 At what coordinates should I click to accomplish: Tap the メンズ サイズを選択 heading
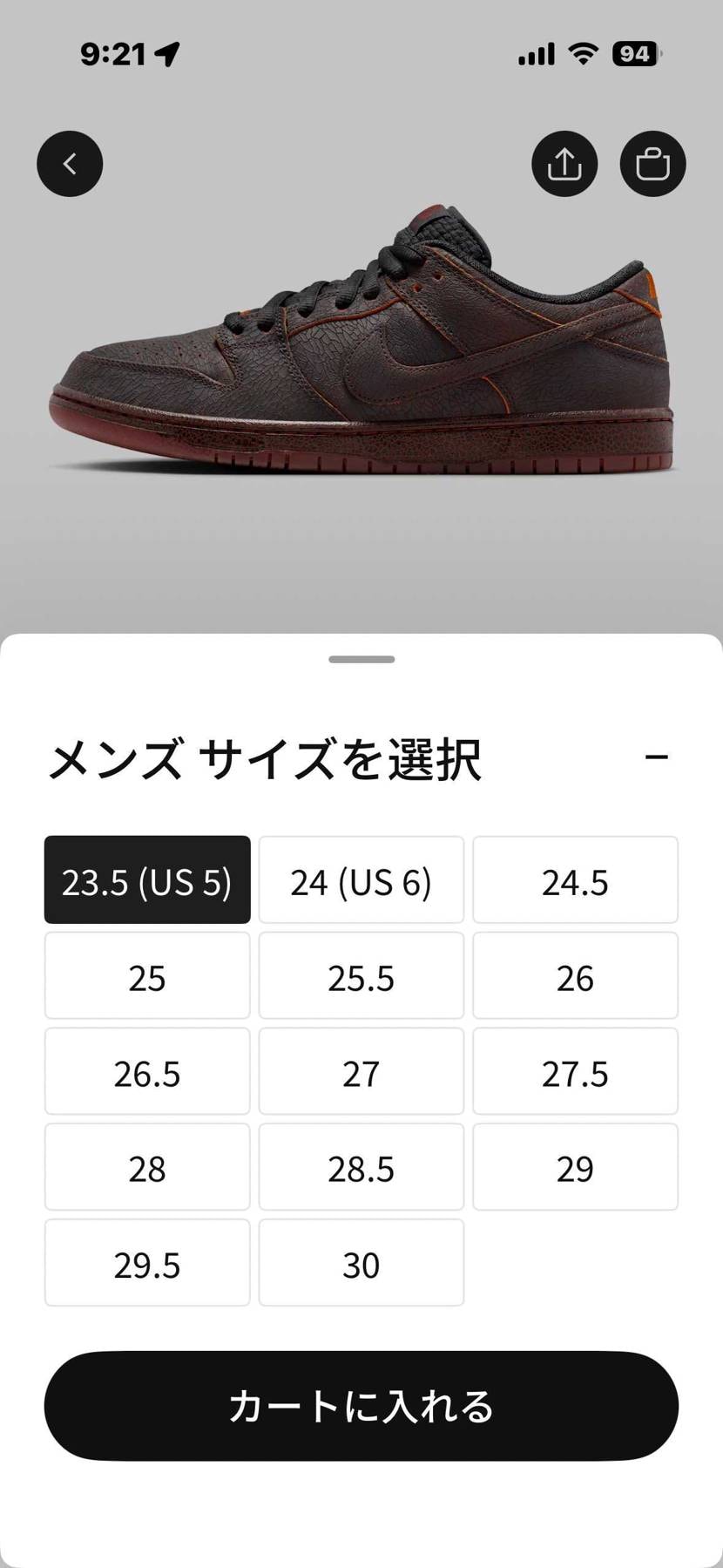tap(266, 757)
